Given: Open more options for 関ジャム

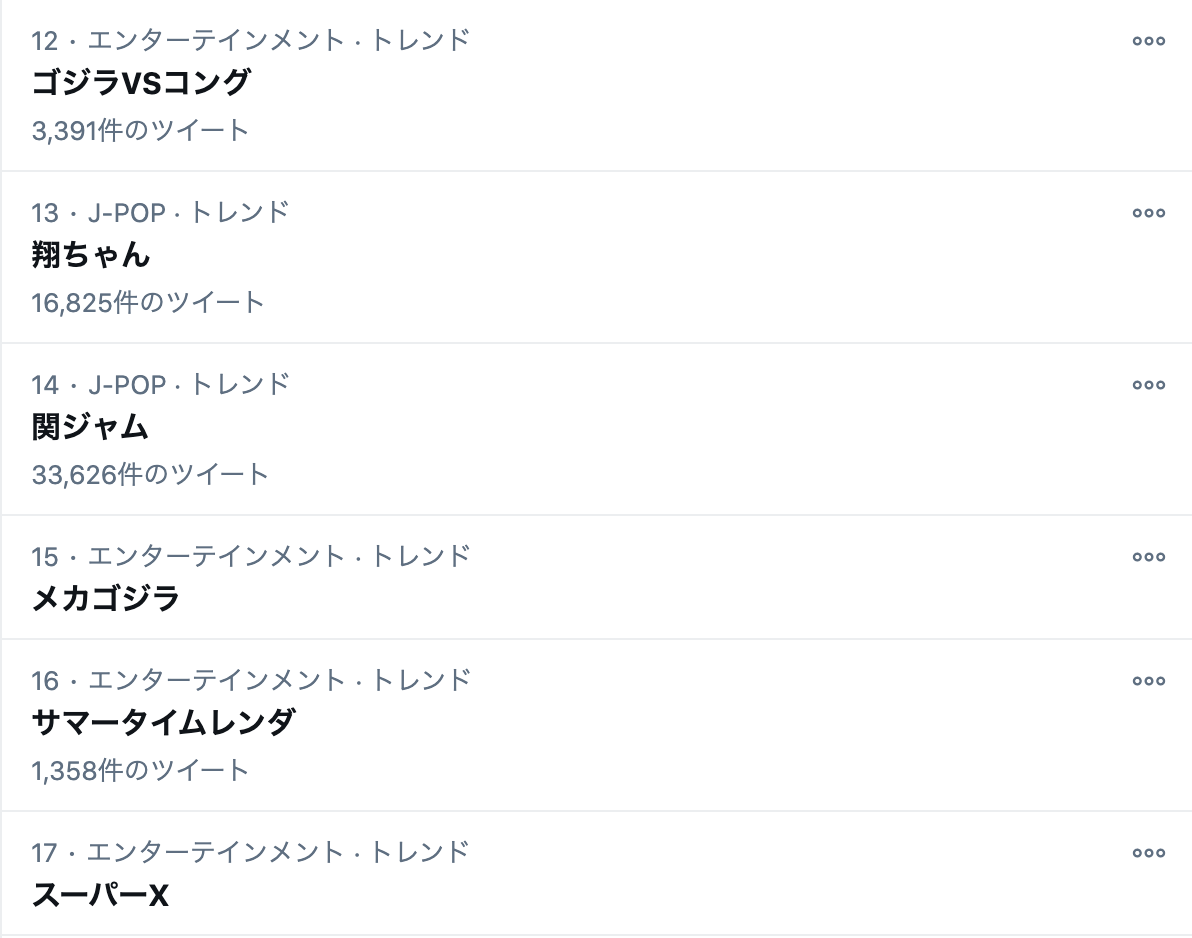Looking at the screenshot, I should (1148, 385).
